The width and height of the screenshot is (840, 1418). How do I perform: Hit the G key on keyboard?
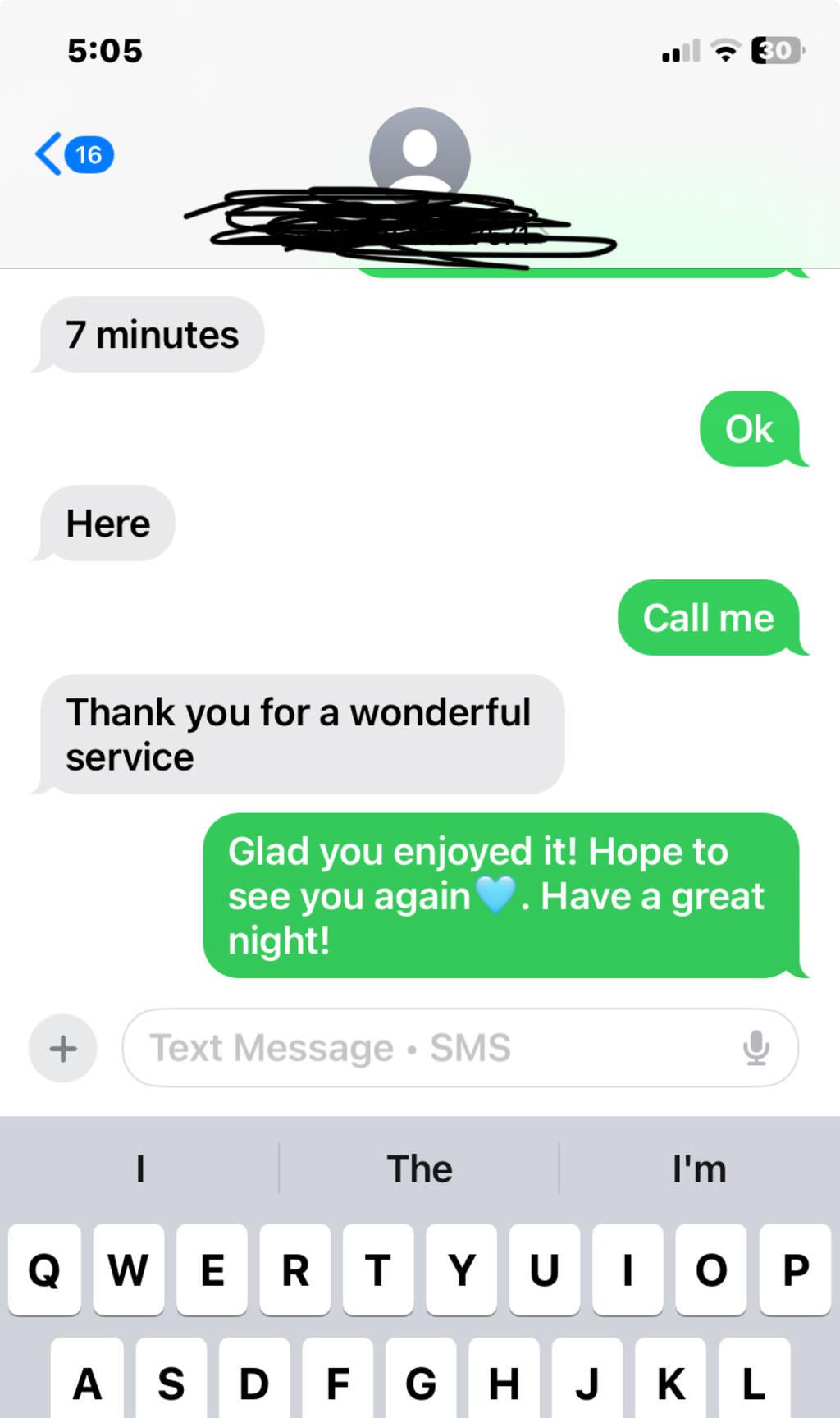(420, 1383)
